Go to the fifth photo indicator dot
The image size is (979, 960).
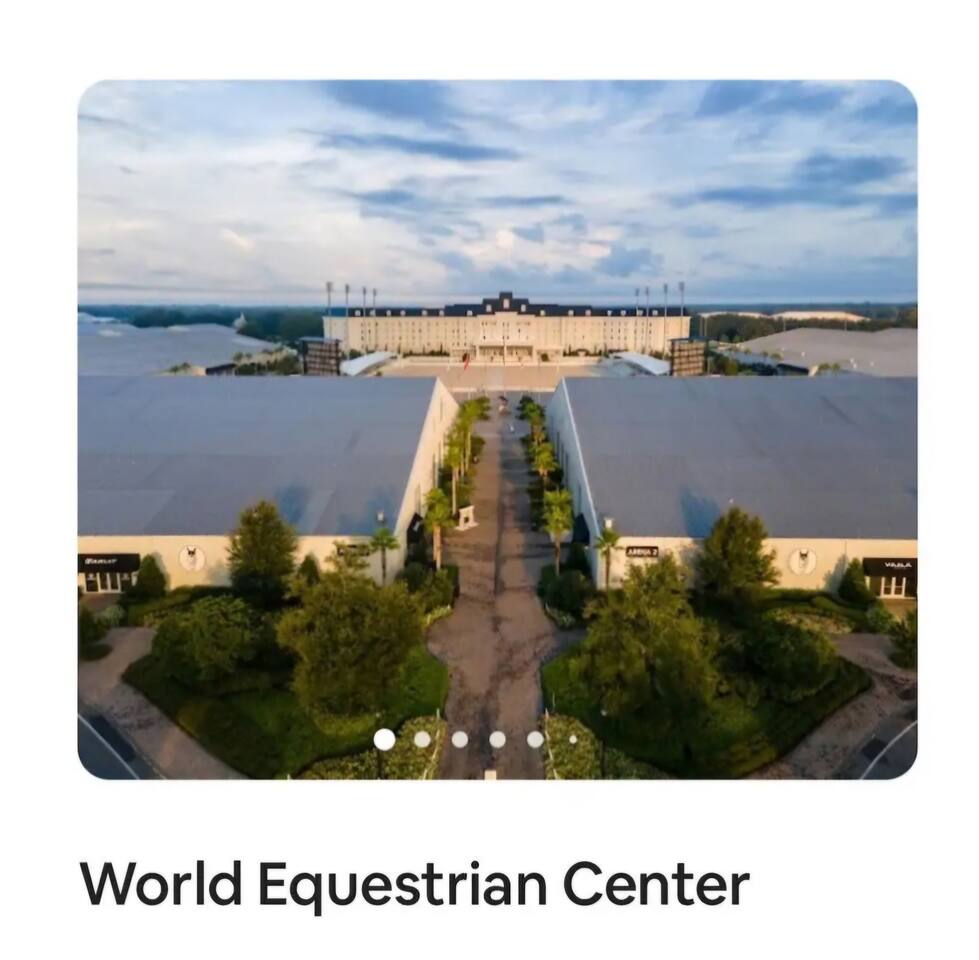tap(535, 739)
